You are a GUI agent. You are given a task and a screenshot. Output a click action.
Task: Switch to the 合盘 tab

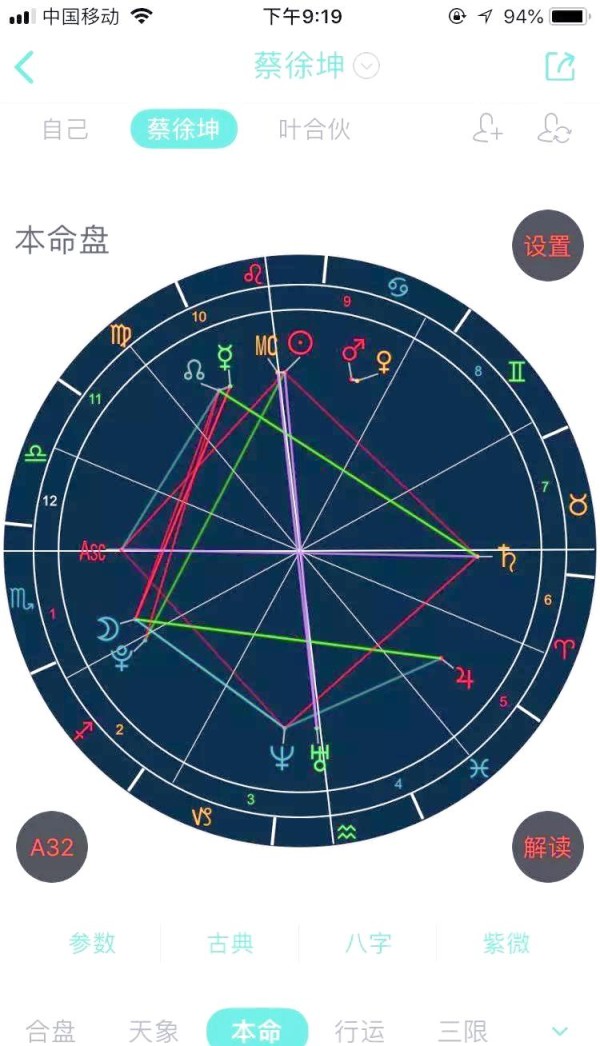[51, 1031]
